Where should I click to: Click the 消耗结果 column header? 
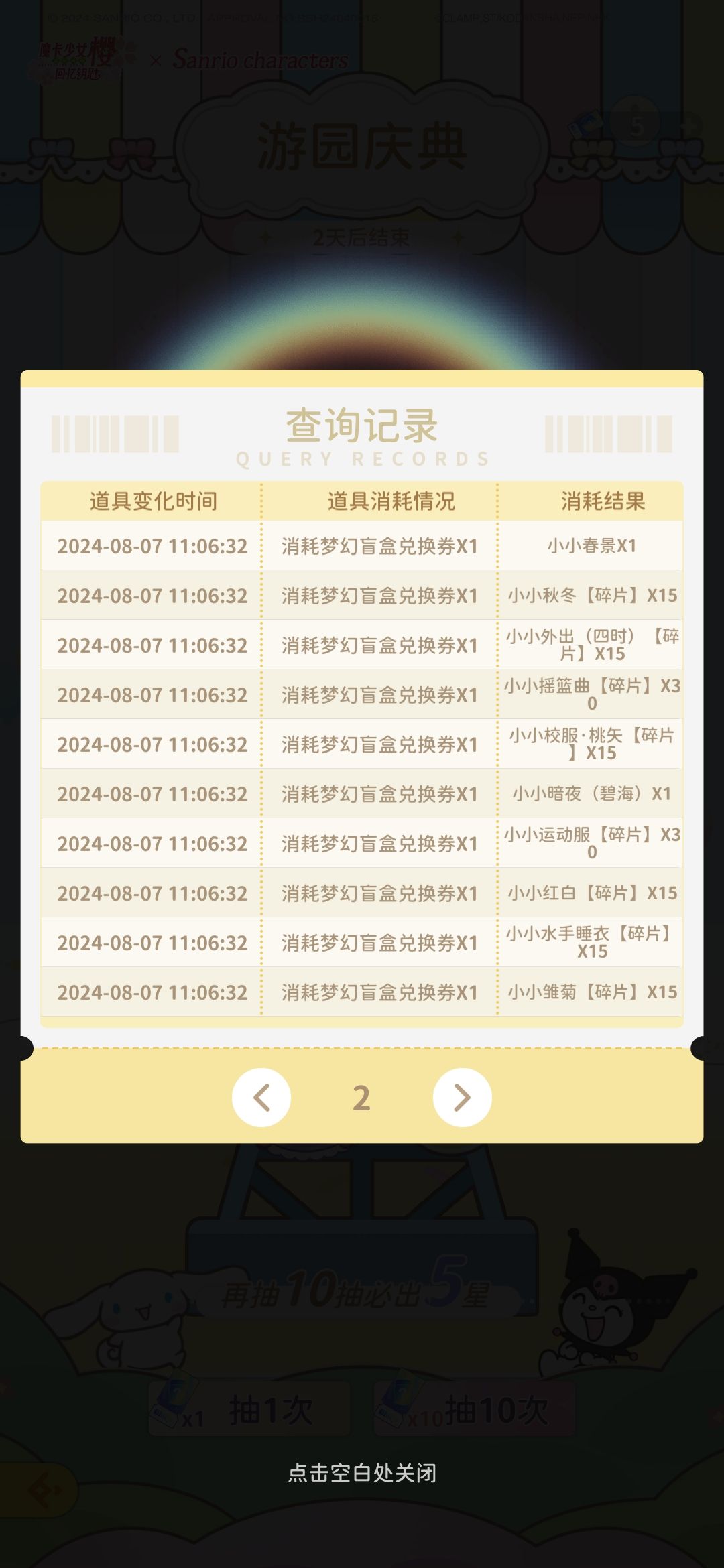[x=603, y=499]
